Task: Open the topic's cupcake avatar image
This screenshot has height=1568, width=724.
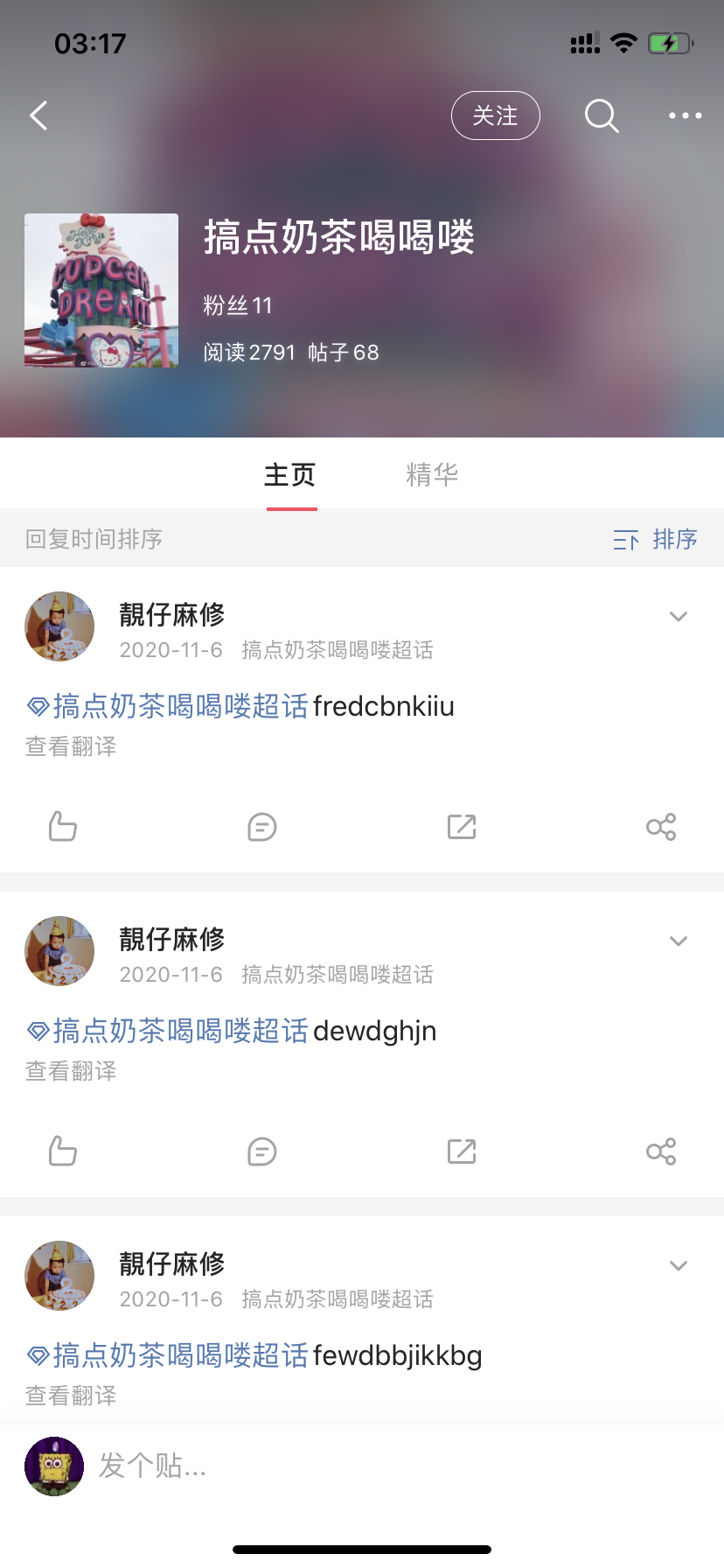Action: [101, 290]
